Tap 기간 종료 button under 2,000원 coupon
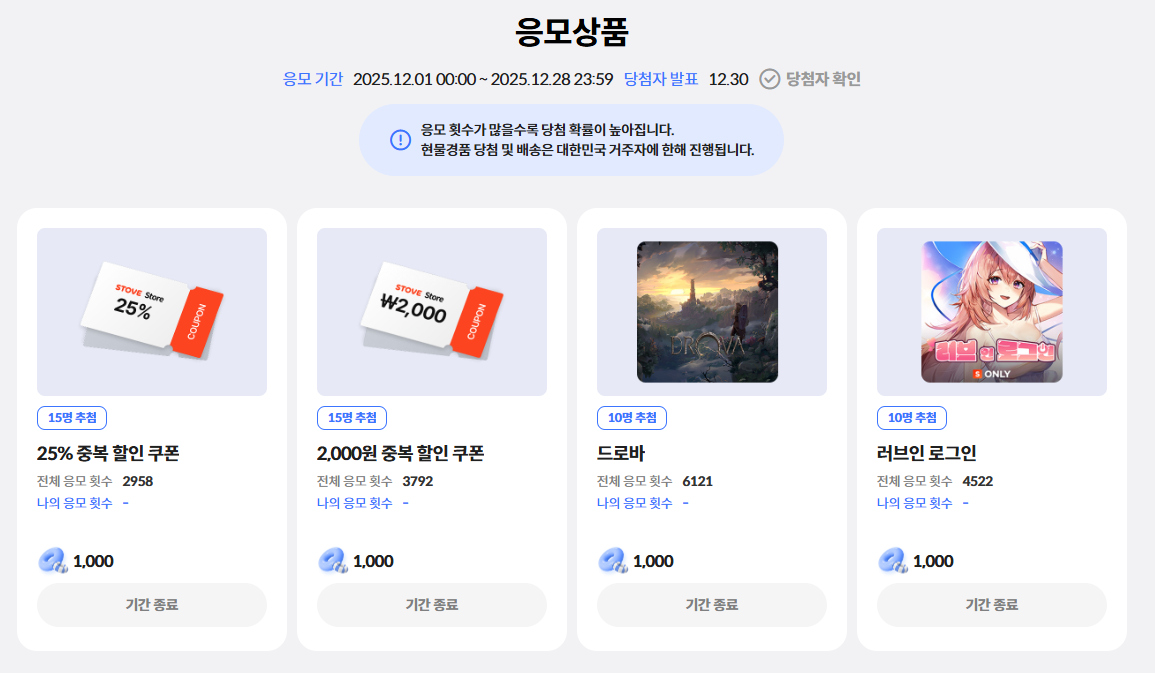 click(x=432, y=605)
